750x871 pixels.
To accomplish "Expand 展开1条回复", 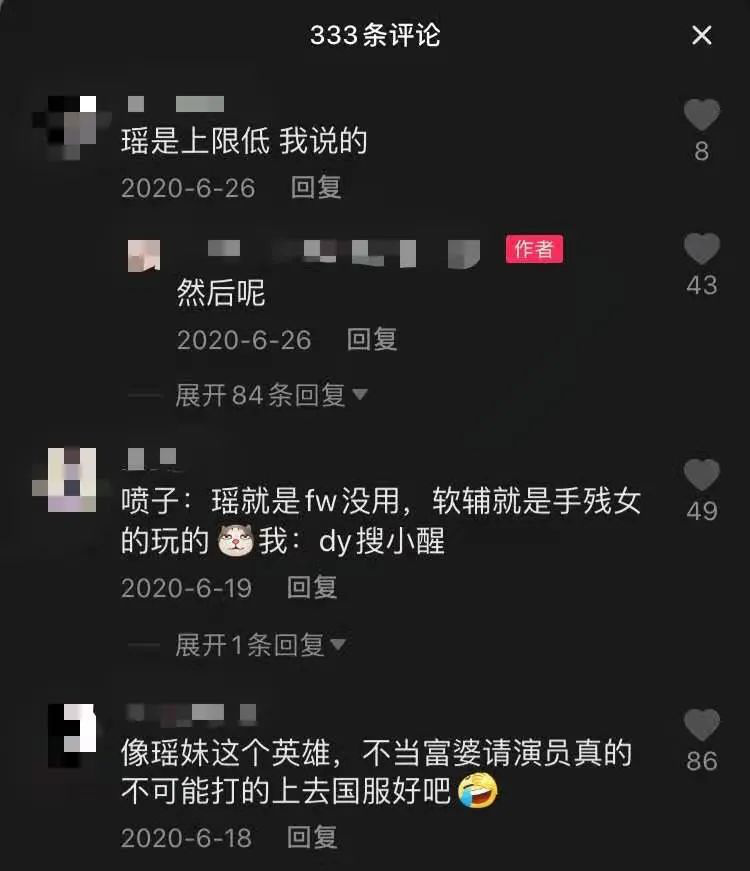I will [x=259, y=645].
